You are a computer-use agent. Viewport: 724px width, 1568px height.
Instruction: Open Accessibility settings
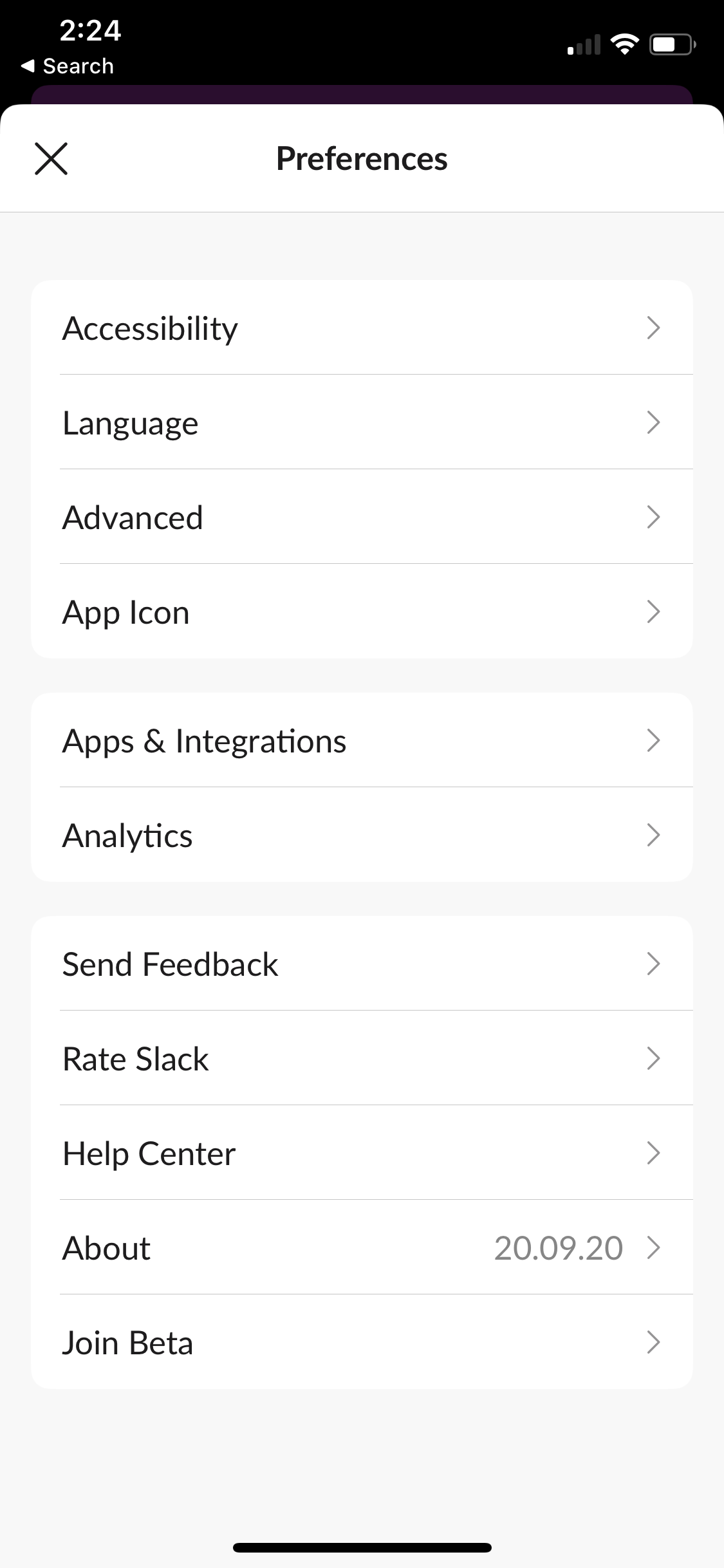(x=362, y=328)
